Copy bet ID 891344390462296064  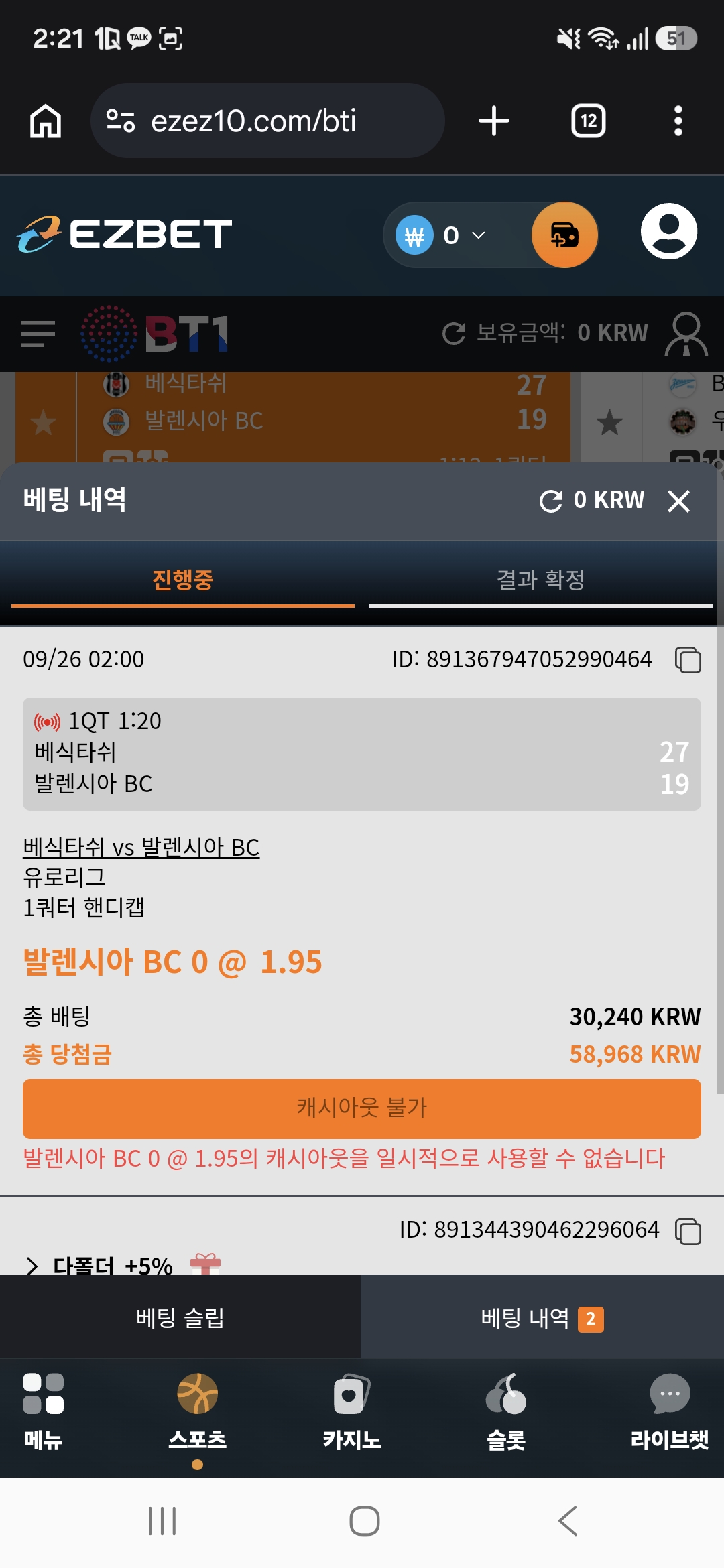pyautogui.click(x=688, y=1231)
